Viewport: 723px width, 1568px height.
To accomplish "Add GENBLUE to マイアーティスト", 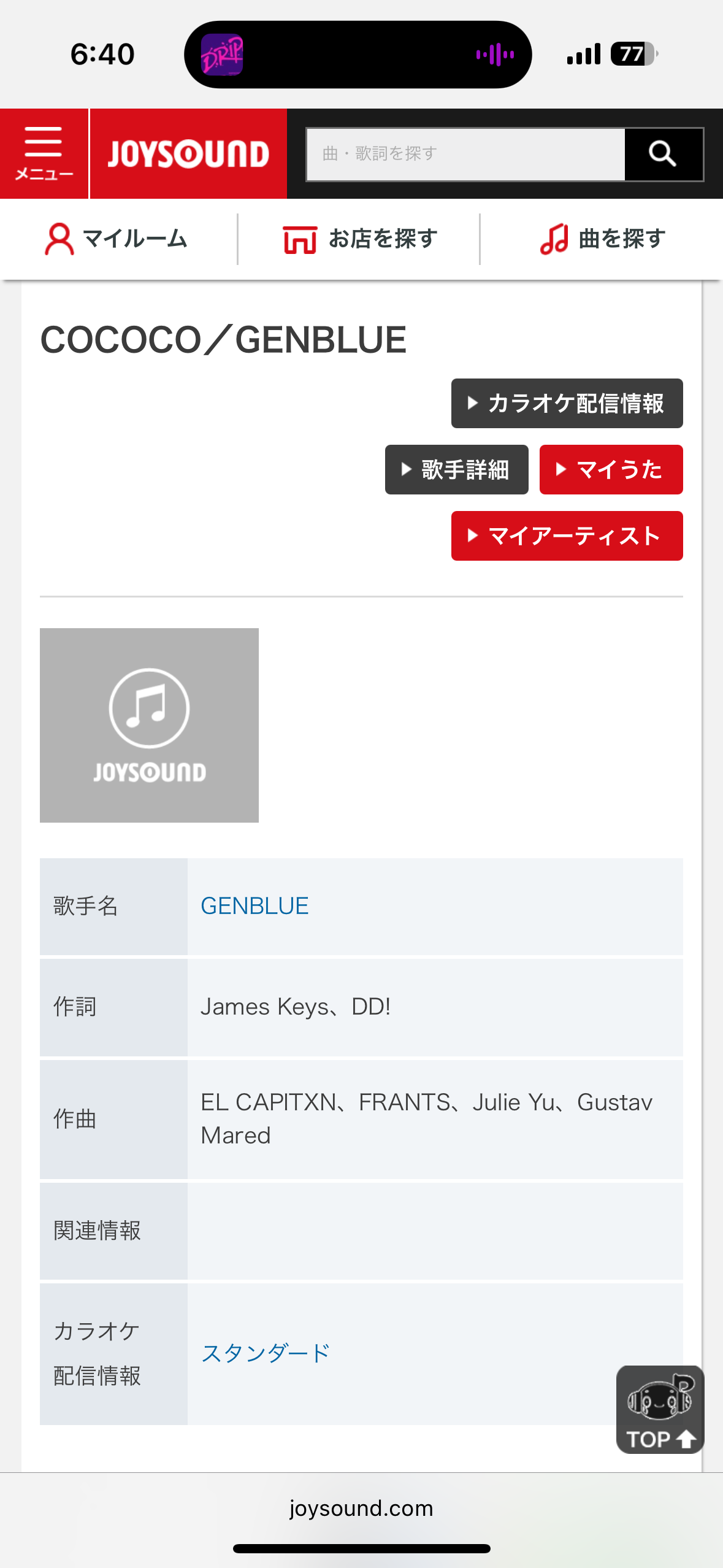I will coord(567,536).
